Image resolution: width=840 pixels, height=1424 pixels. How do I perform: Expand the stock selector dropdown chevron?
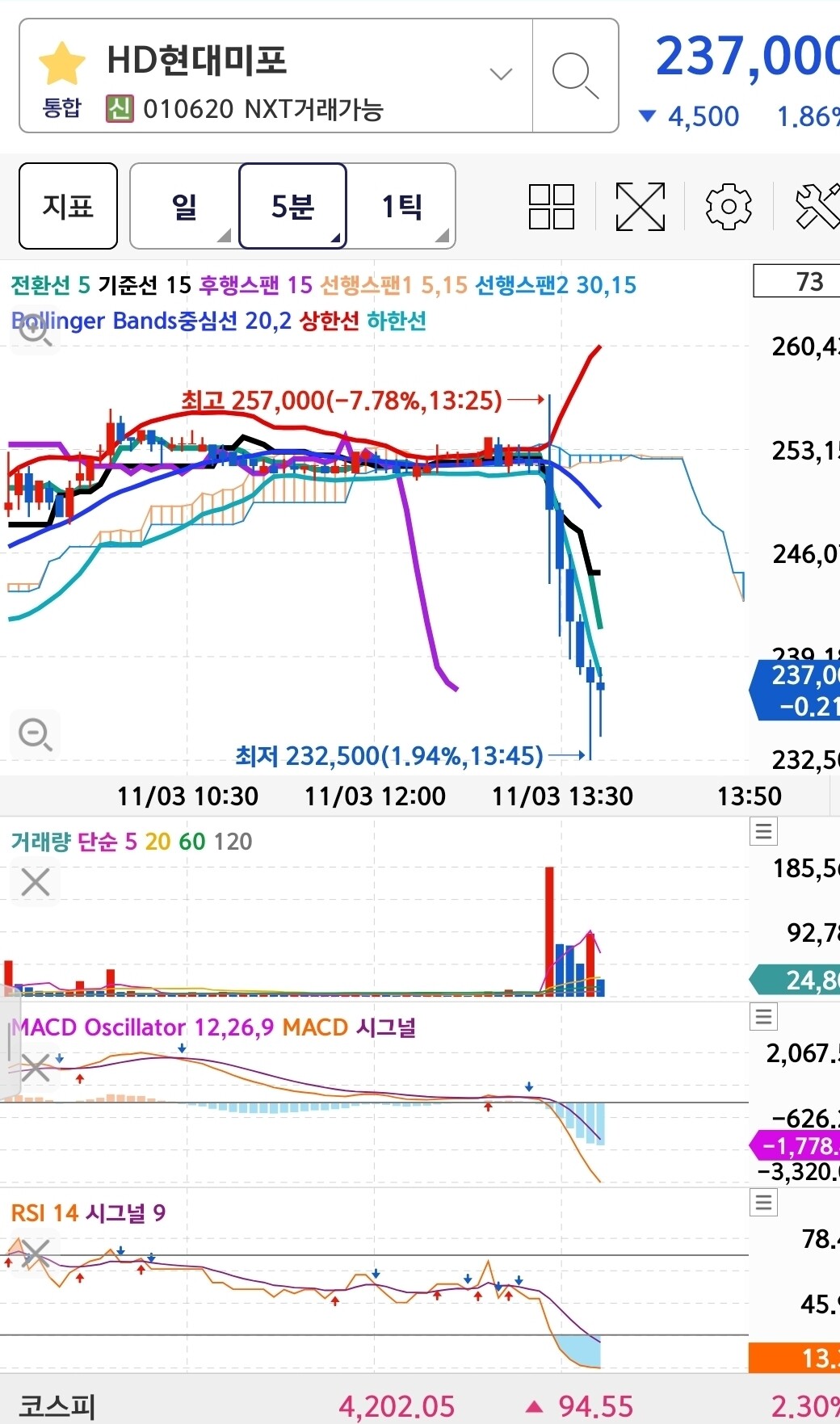pyautogui.click(x=501, y=74)
